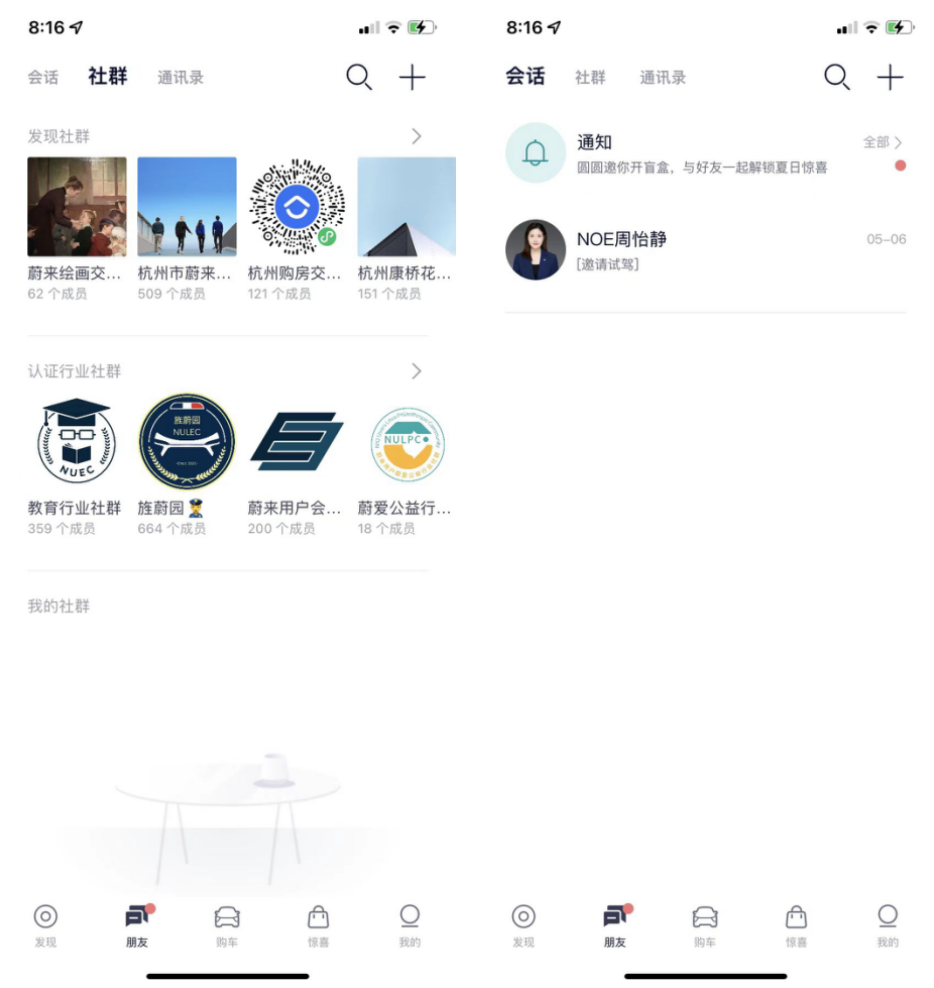The height and width of the screenshot is (988, 934).
Task: Go to 购车 tab below the 会话 screen
Action: [705, 925]
